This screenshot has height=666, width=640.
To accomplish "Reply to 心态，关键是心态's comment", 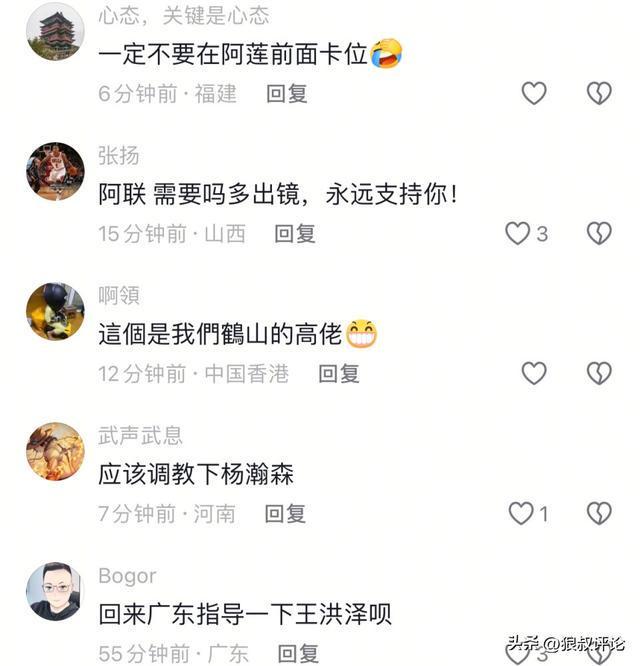I will pos(286,94).
